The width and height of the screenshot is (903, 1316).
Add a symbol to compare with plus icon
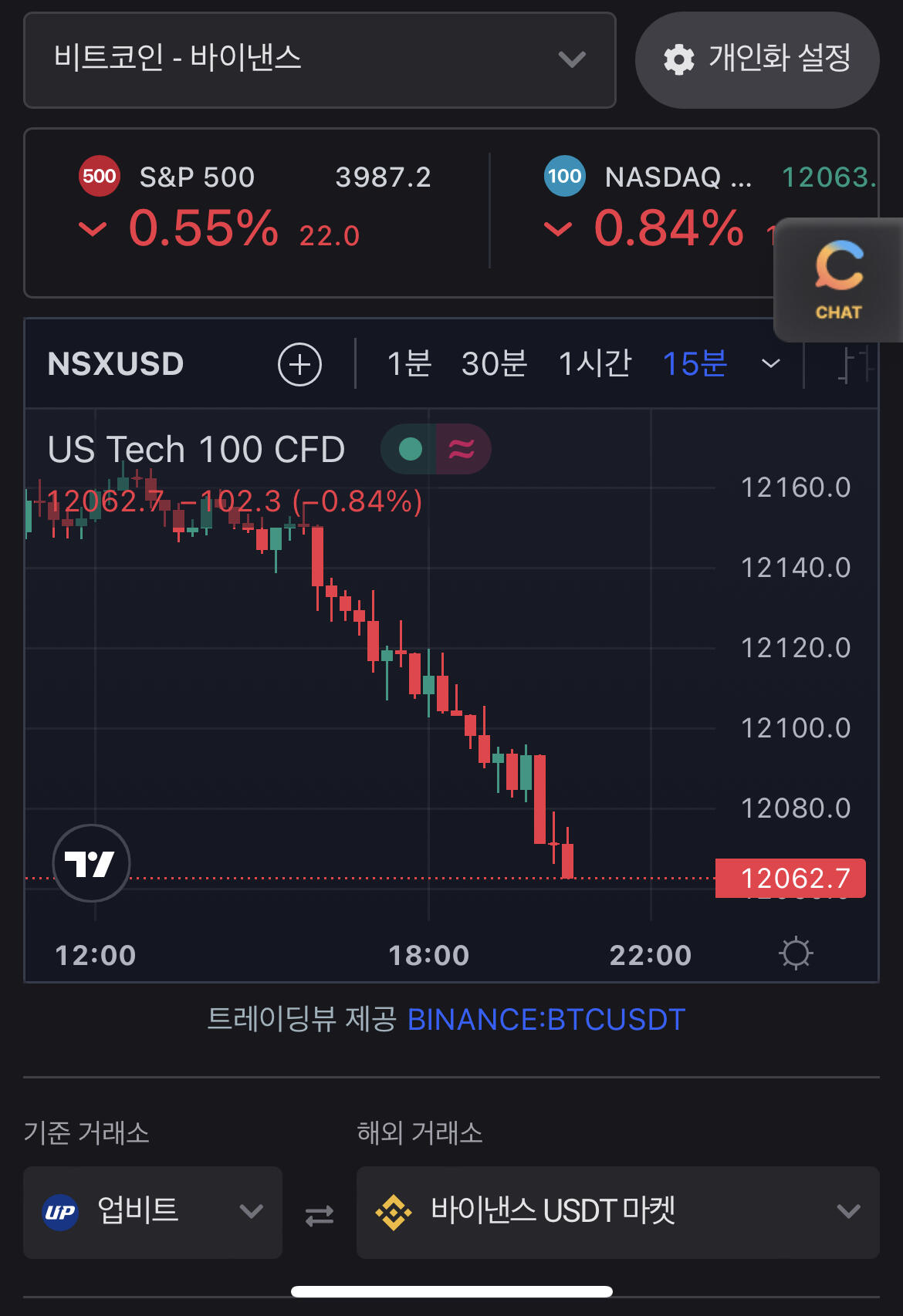[x=300, y=364]
